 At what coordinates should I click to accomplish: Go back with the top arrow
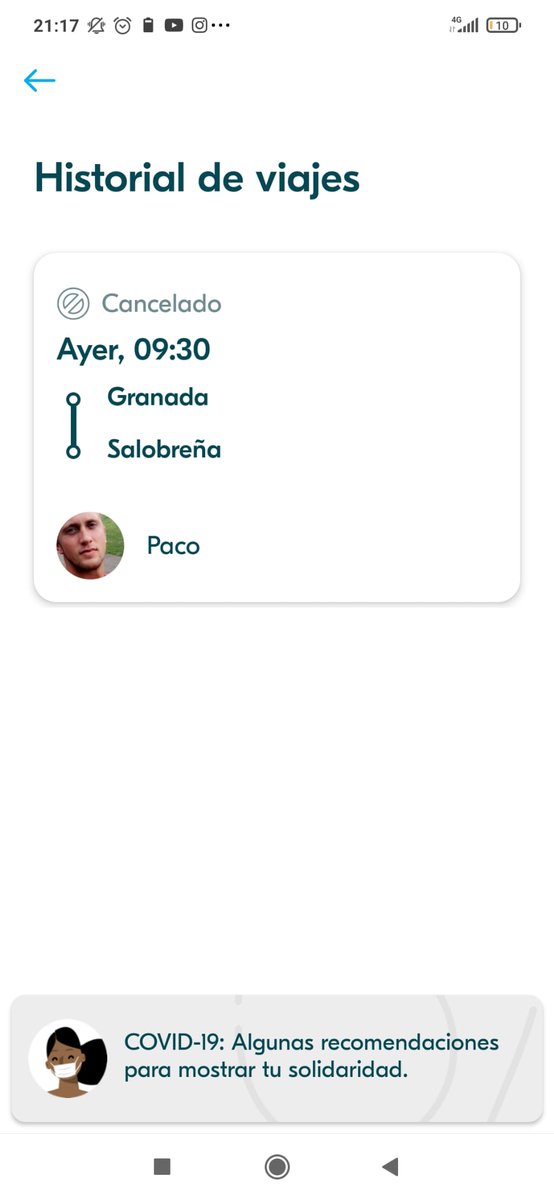coord(40,80)
